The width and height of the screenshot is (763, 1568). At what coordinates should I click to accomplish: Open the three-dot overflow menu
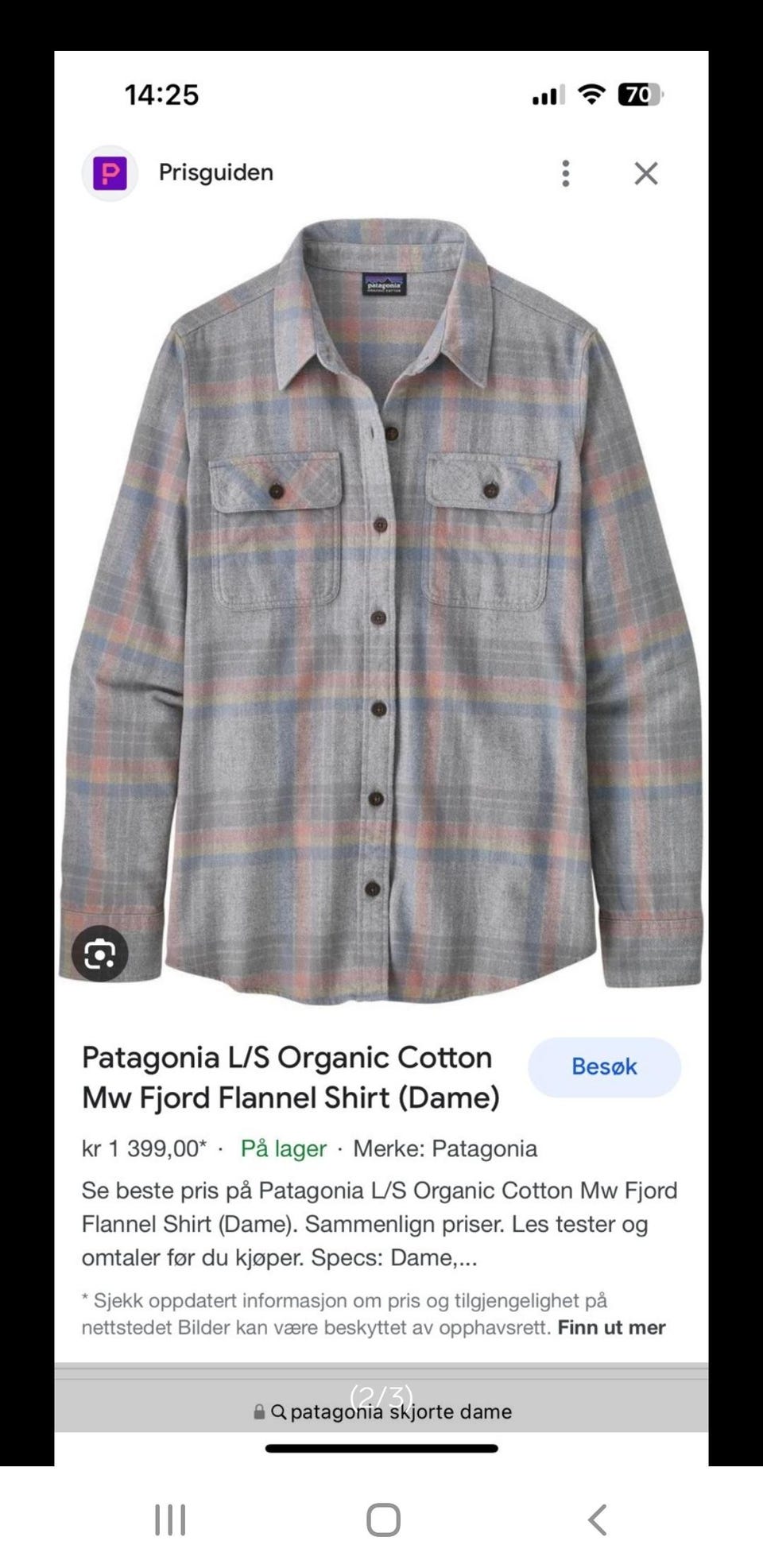565,173
